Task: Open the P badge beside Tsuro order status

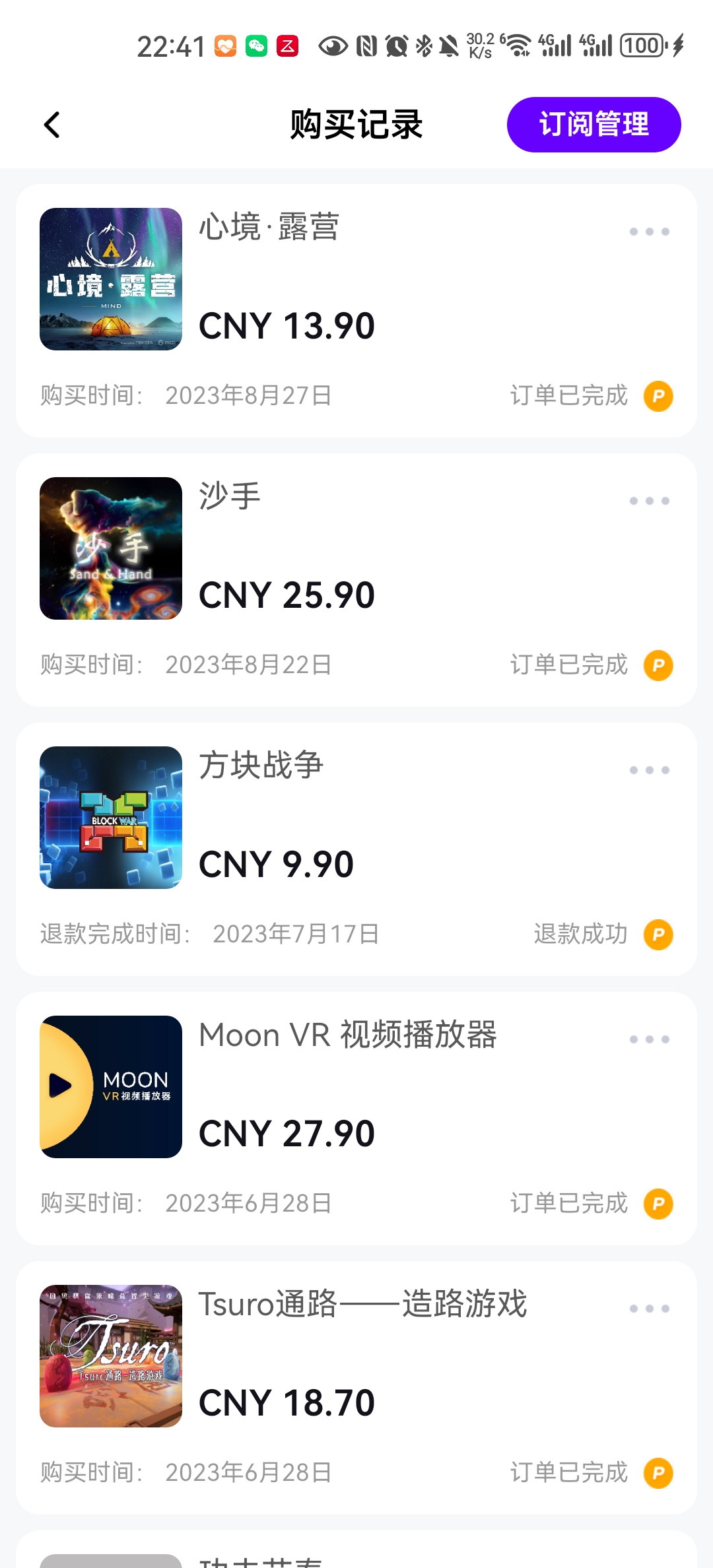Action: point(657,1473)
